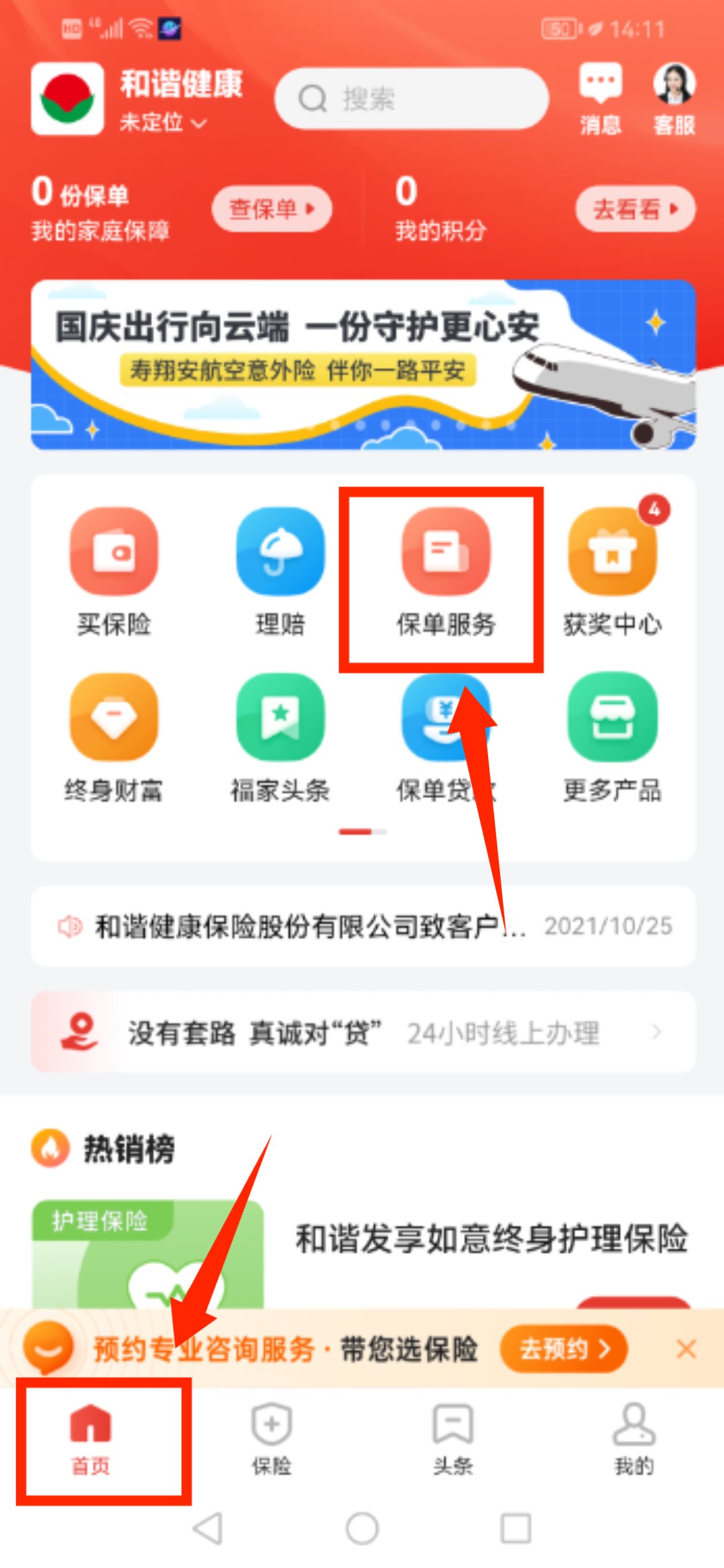Tap the 查保单 button
Viewport: 724px width, 1568px height.
[271, 209]
